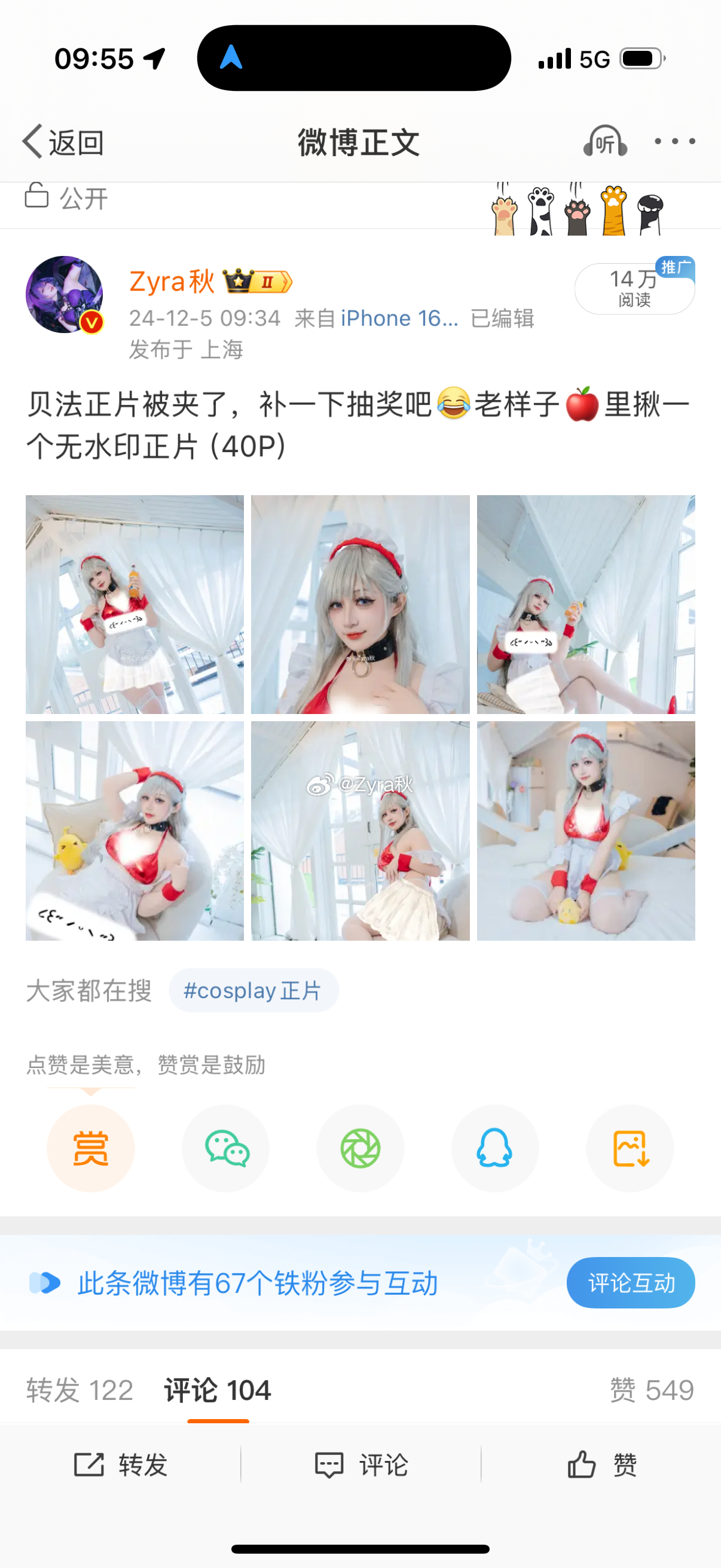Save post as image icon
The width and height of the screenshot is (721, 1568).
click(630, 1148)
